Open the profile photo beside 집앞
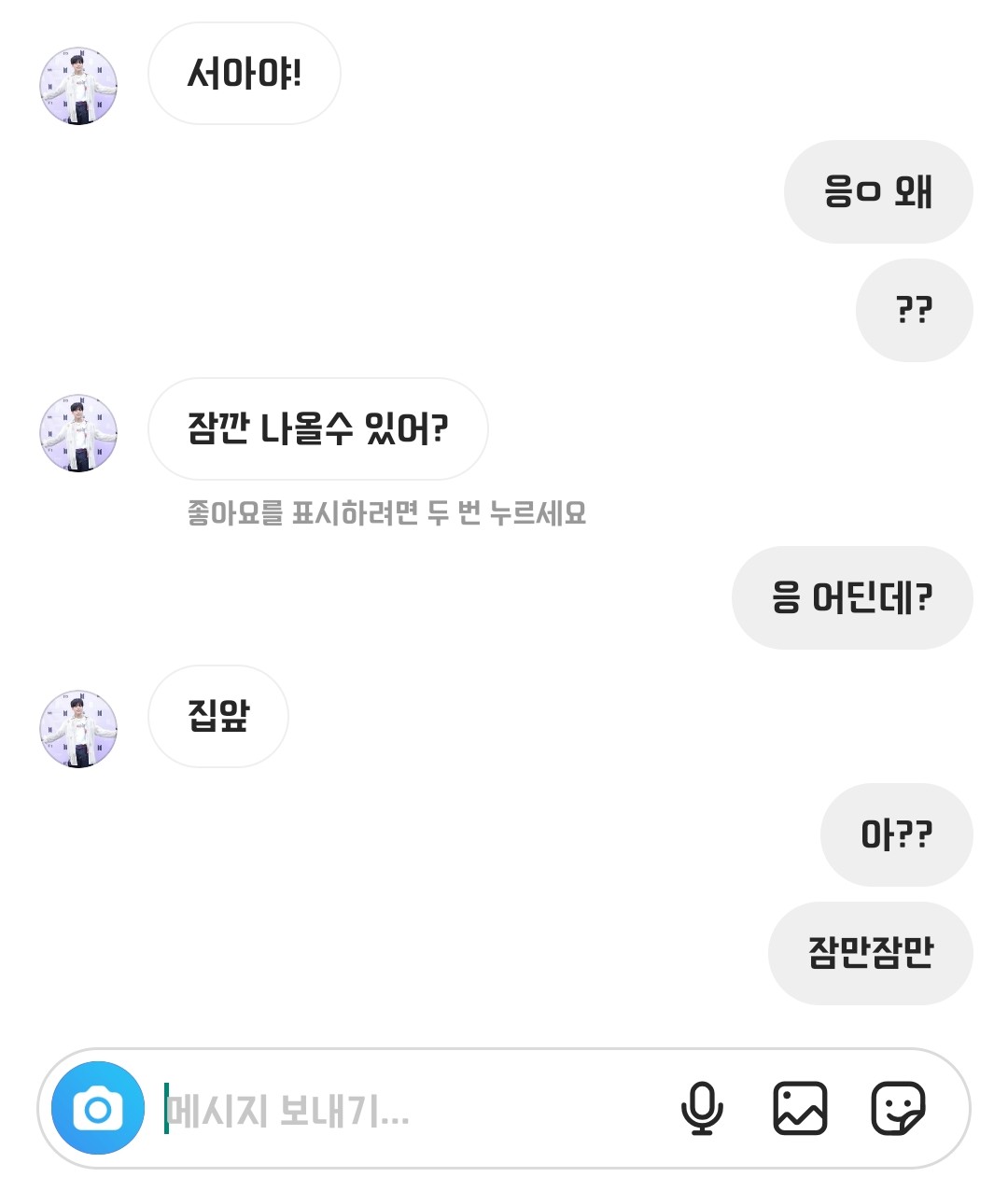 [x=78, y=729]
